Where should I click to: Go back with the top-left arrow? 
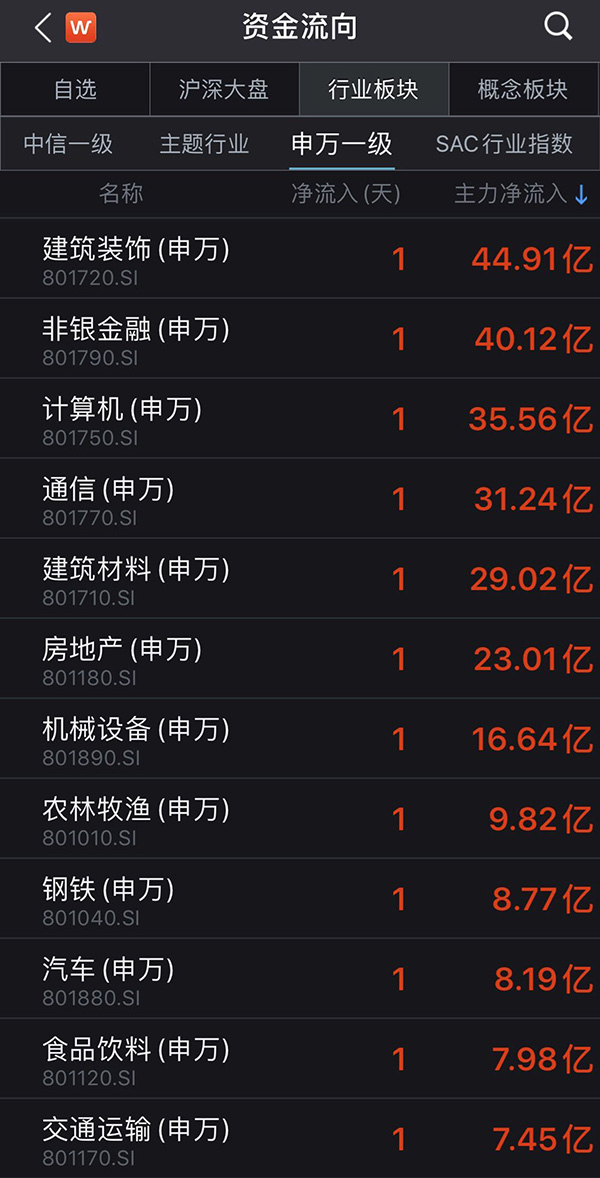(x=44, y=29)
